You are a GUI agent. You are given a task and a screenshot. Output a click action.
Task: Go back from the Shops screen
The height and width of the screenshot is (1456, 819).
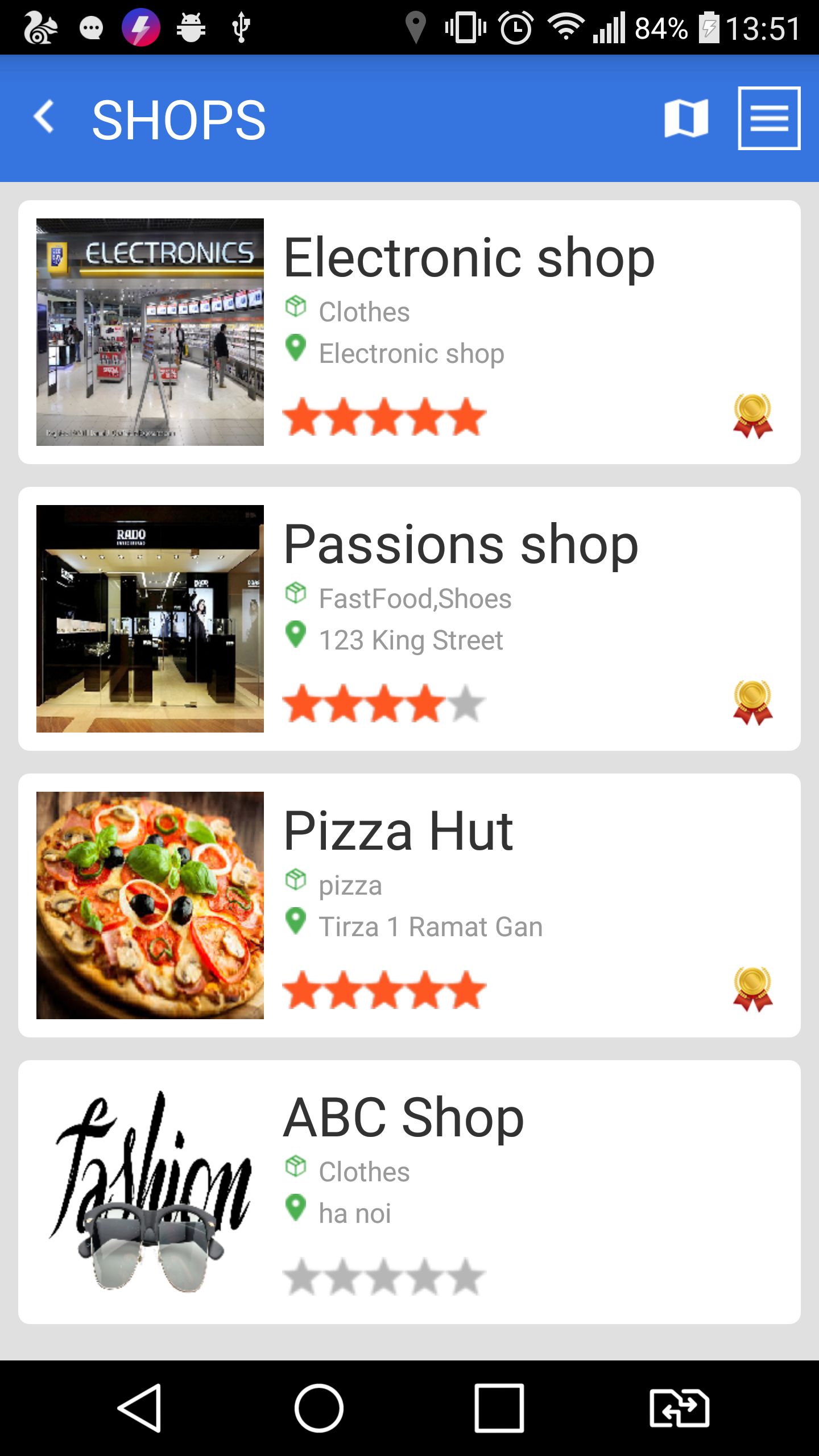tap(44, 118)
